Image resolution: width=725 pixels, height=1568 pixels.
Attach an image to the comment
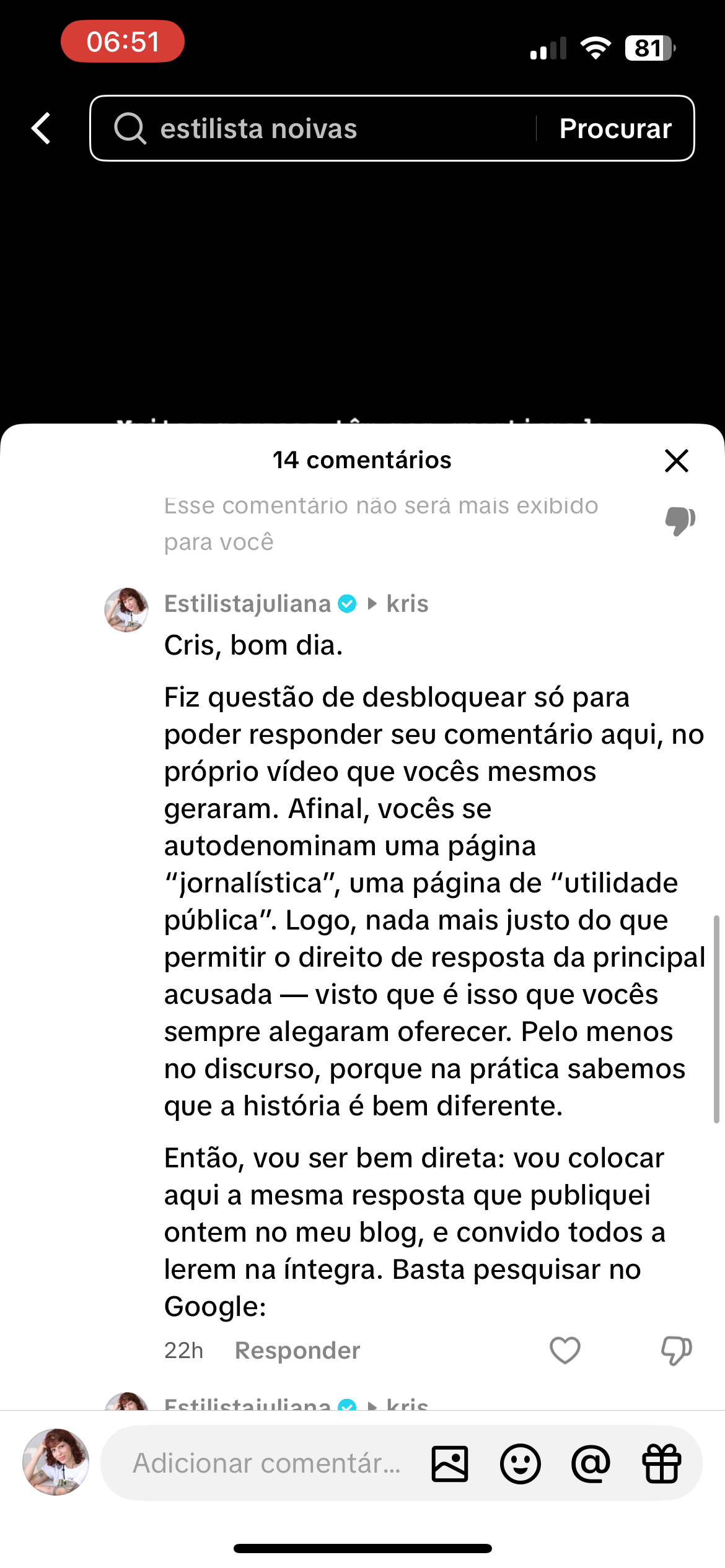(450, 1463)
